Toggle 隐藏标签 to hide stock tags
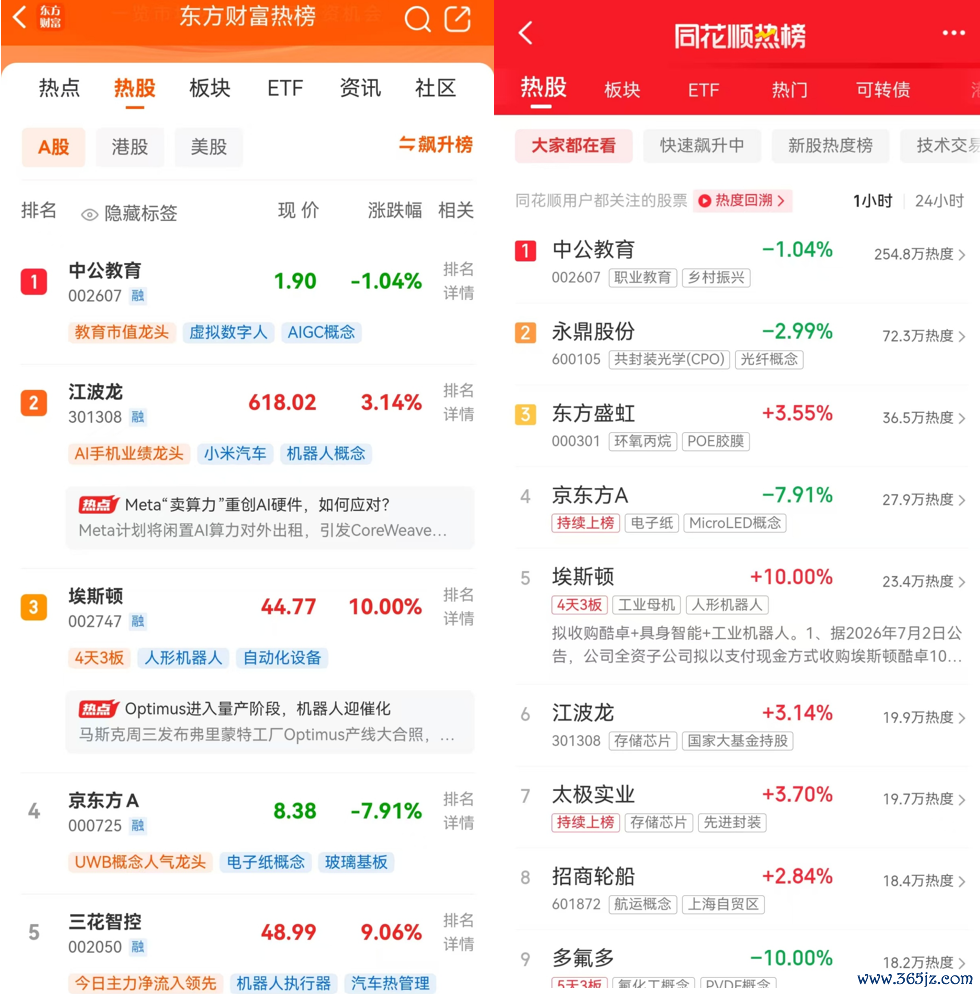Image resolution: width=980 pixels, height=994 pixels. pyautogui.click(x=129, y=213)
